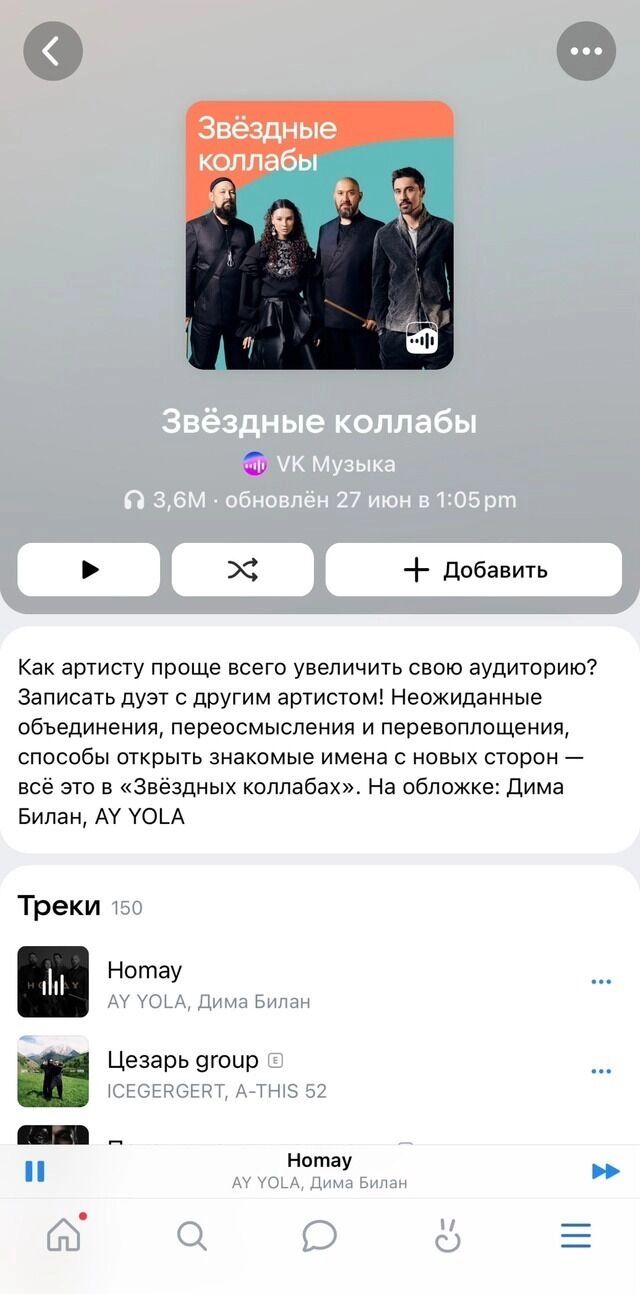Switch to the rabbit-ears icon tab
Viewport: 640px width, 1294px height.
[447, 1237]
